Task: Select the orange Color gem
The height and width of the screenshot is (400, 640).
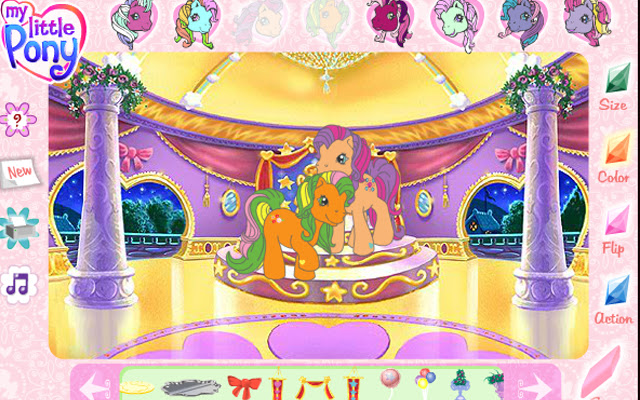Action: (x=618, y=149)
